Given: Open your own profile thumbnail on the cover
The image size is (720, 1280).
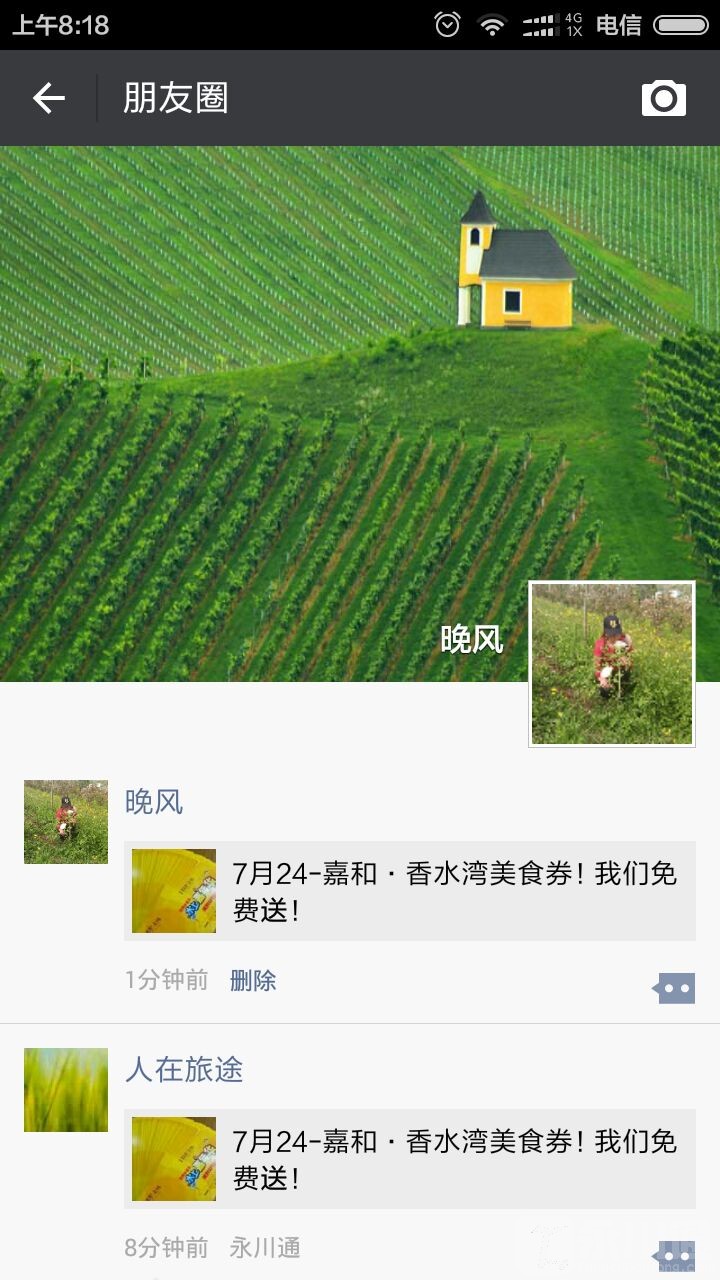Looking at the screenshot, I should click(x=611, y=663).
